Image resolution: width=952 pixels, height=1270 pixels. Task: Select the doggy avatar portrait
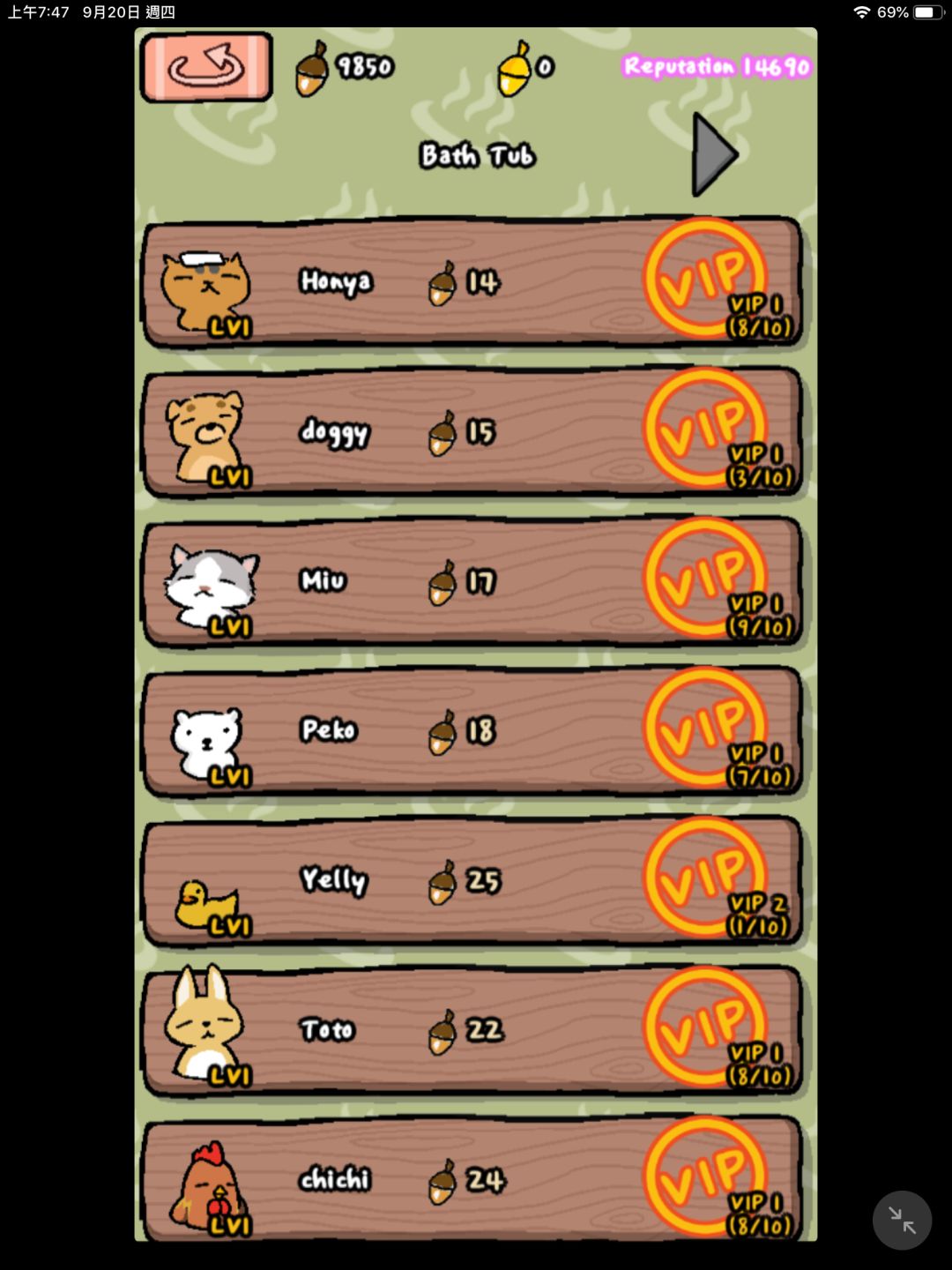click(205, 432)
